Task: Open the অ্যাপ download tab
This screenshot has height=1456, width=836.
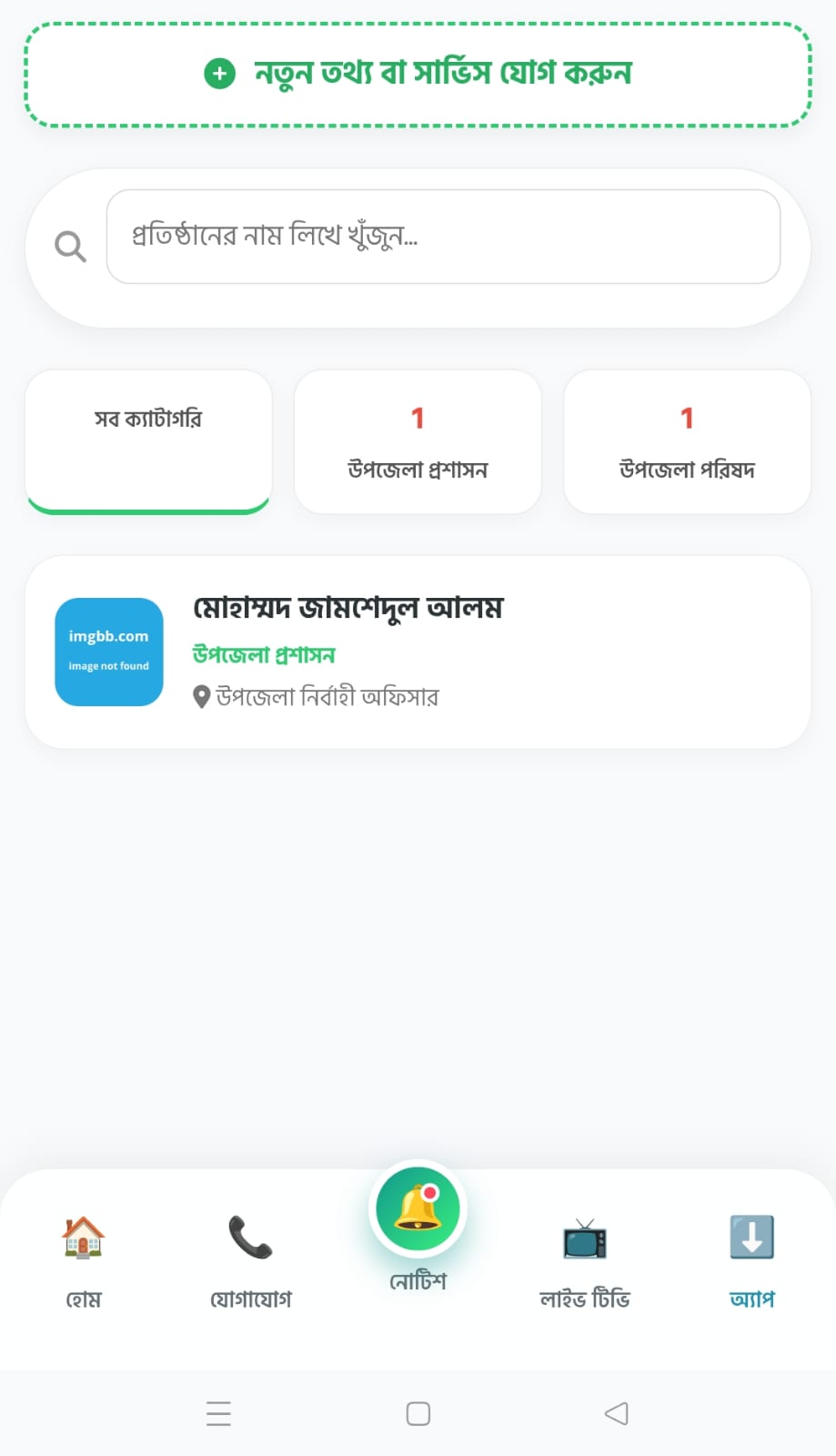Action: click(x=751, y=1260)
